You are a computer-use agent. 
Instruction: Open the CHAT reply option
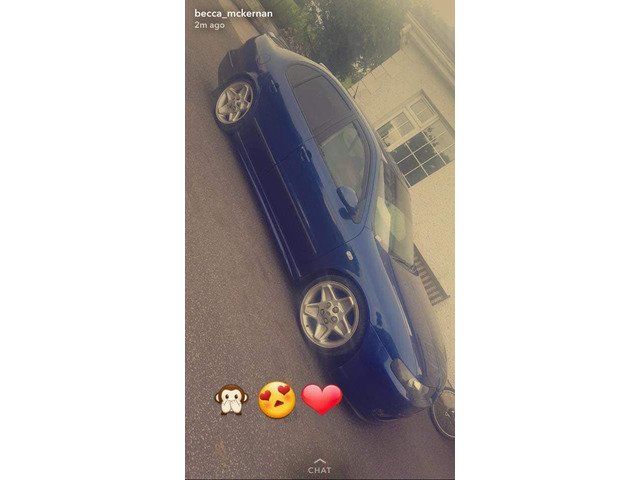pyautogui.click(x=320, y=467)
